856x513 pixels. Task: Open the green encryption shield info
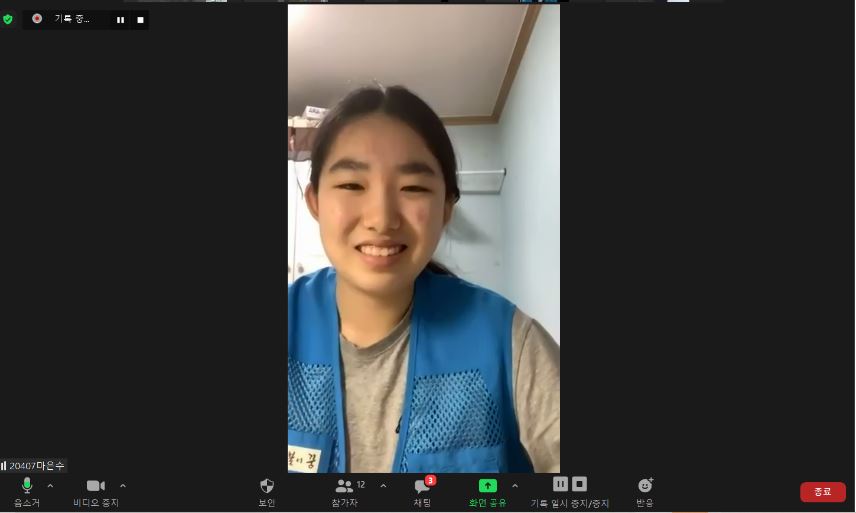coord(8,19)
